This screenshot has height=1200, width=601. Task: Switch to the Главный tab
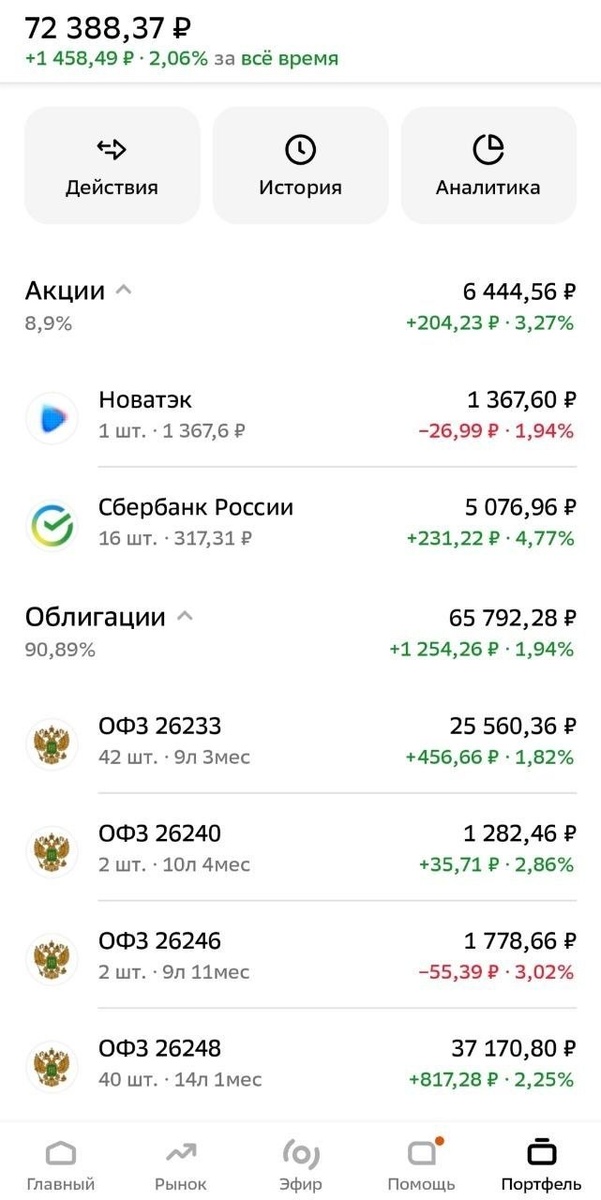pos(61,1163)
